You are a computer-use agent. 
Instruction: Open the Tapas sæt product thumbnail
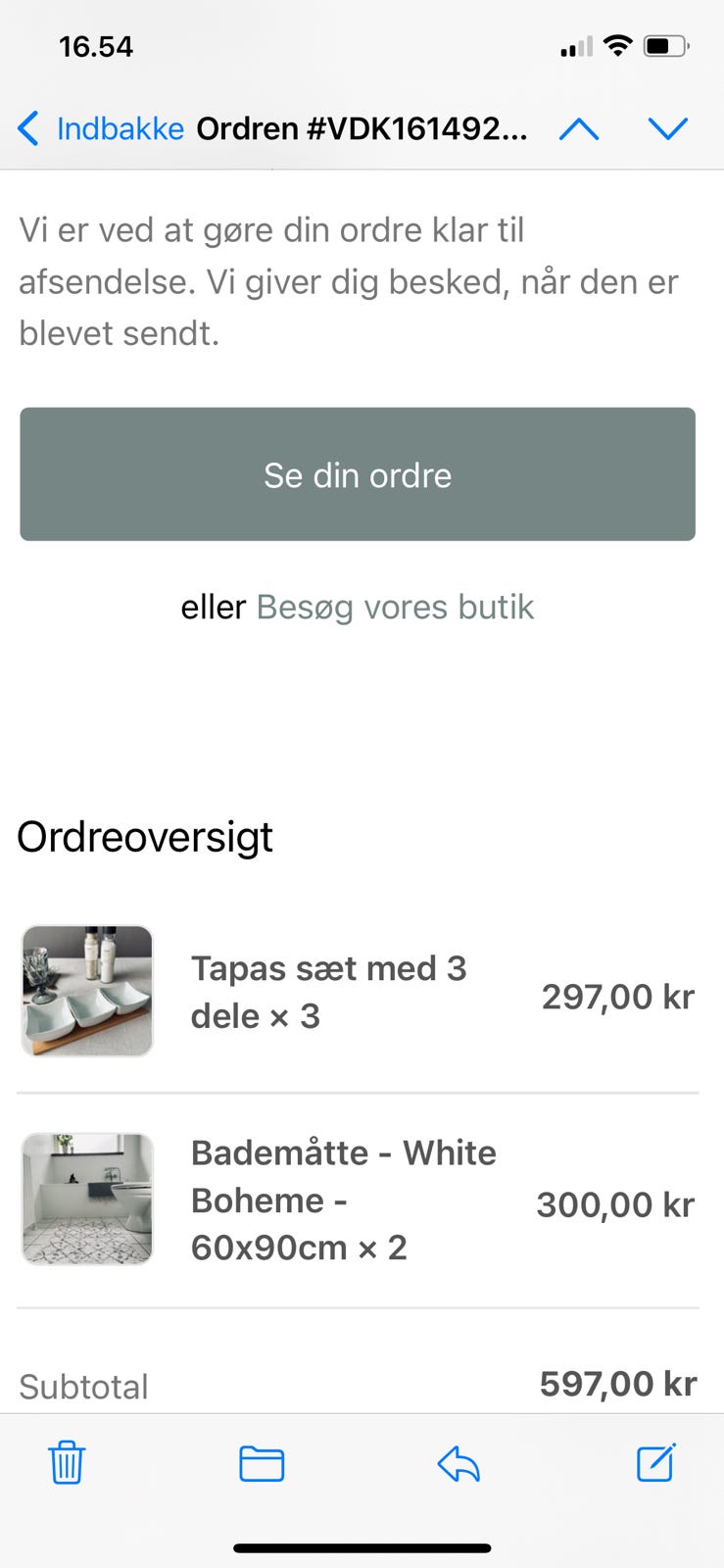coord(87,991)
